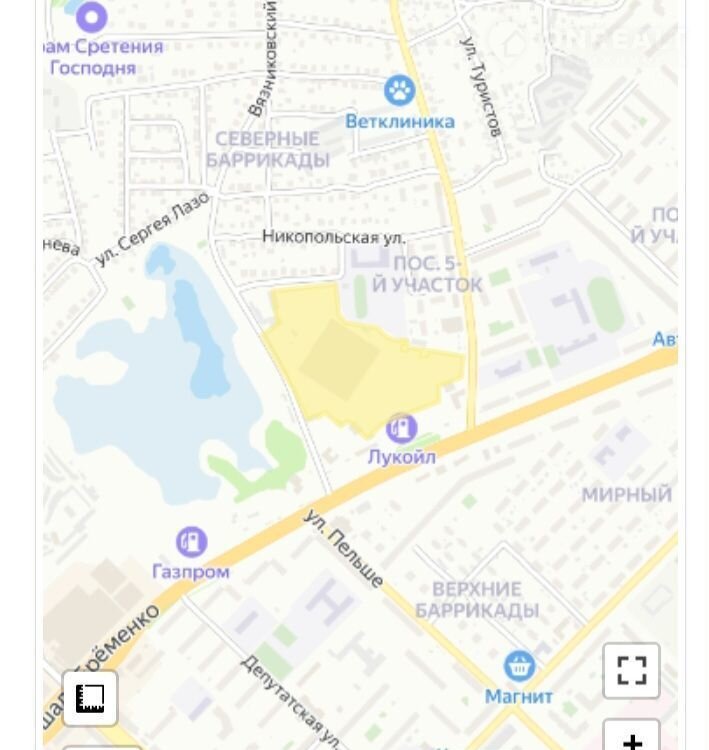Tap the Газпром gas station marker
The height and width of the screenshot is (750, 709).
pyautogui.click(x=191, y=543)
